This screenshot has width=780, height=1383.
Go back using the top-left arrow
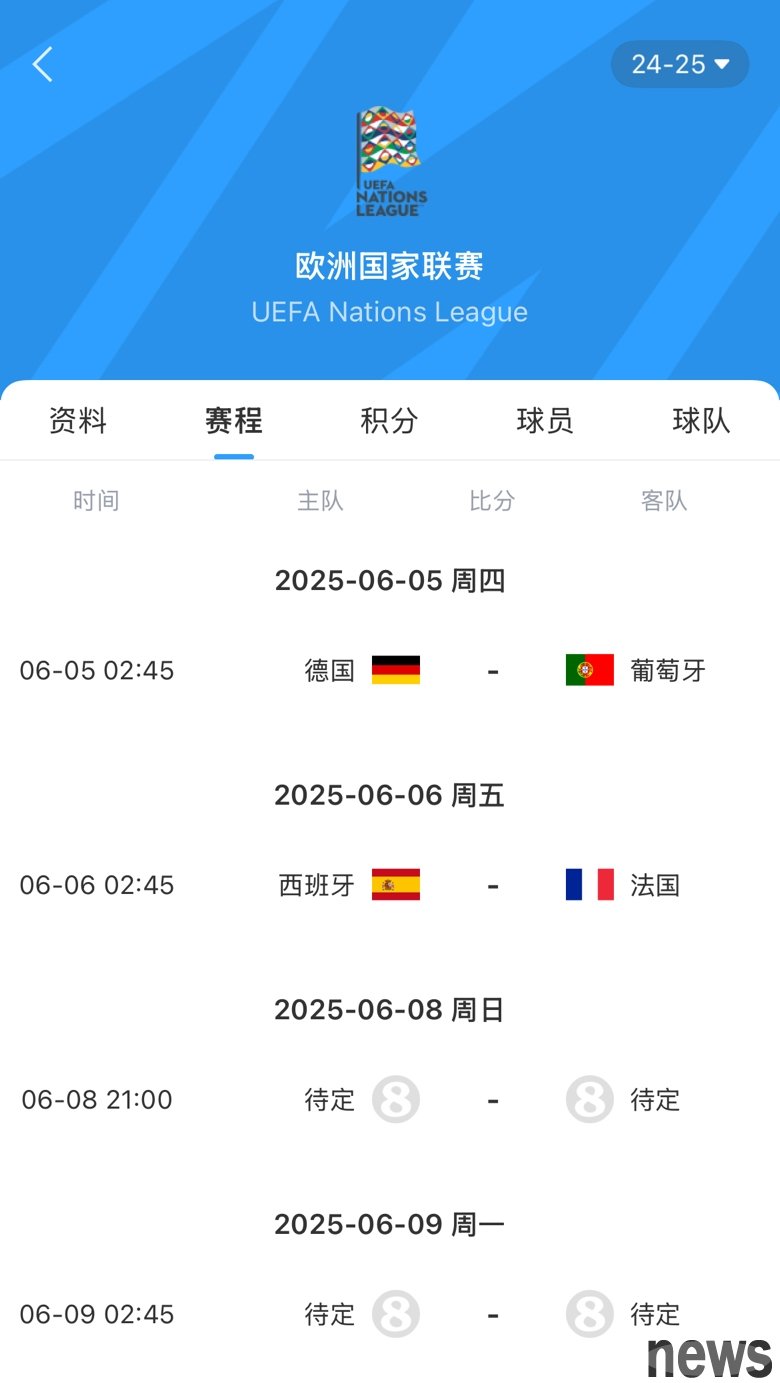42,64
